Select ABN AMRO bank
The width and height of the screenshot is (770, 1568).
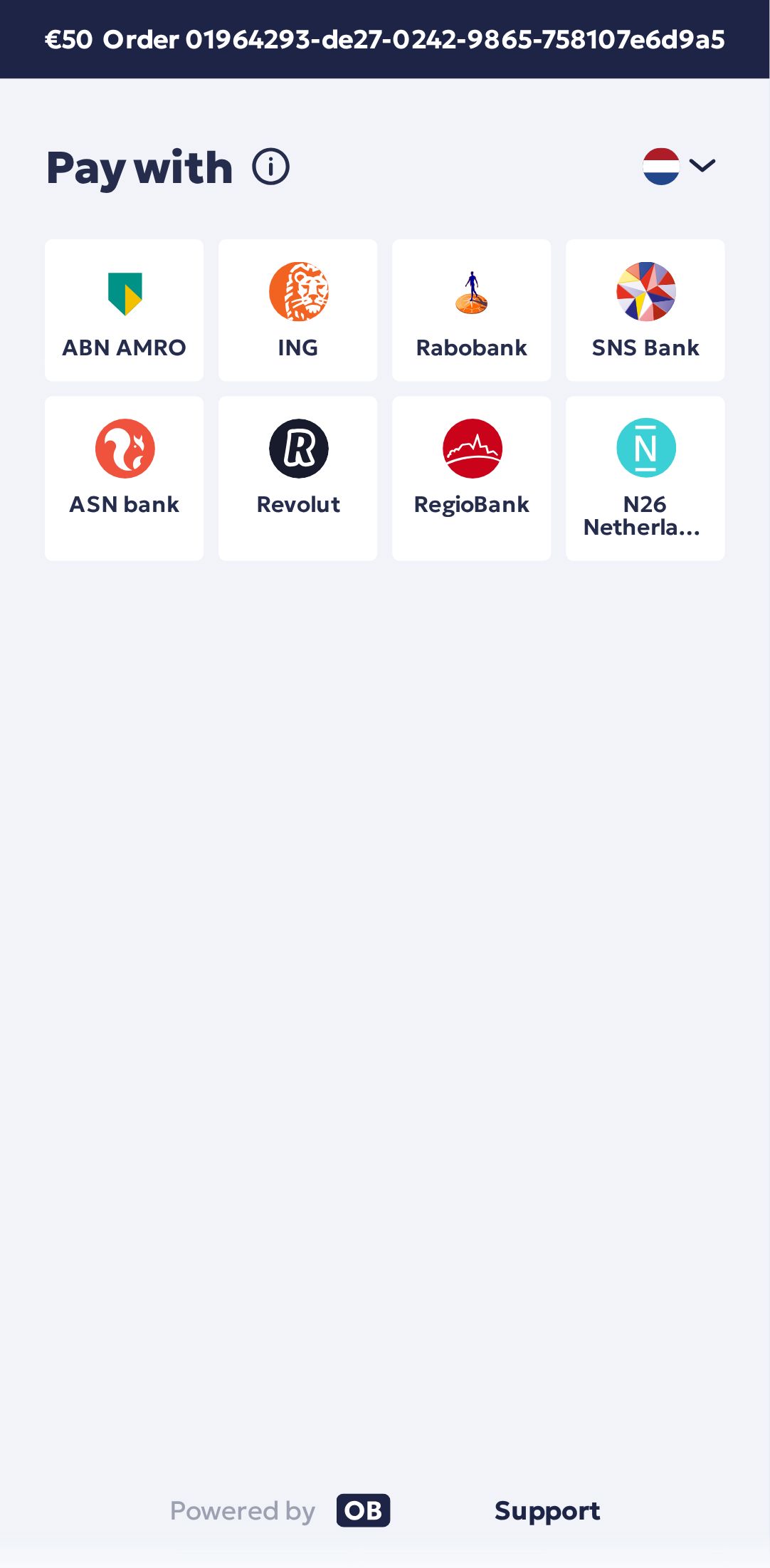point(124,310)
